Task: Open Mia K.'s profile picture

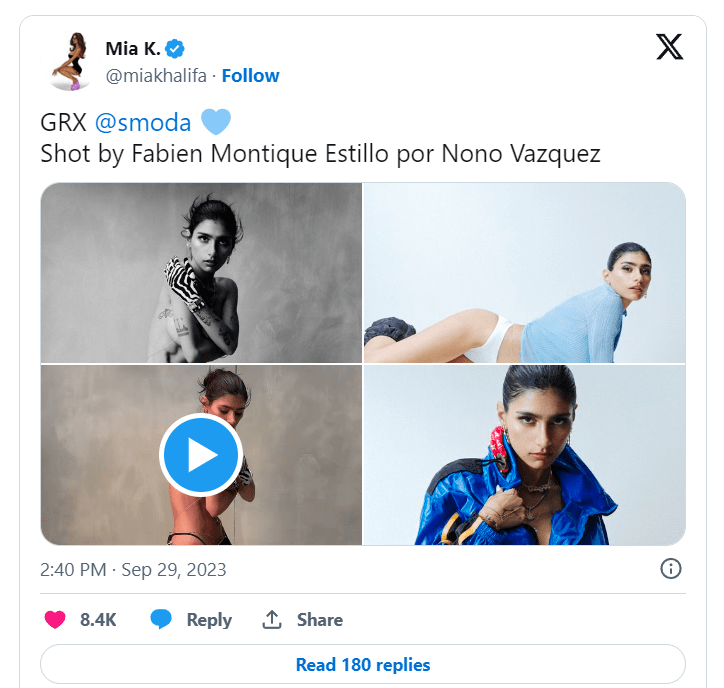Action: [x=70, y=61]
